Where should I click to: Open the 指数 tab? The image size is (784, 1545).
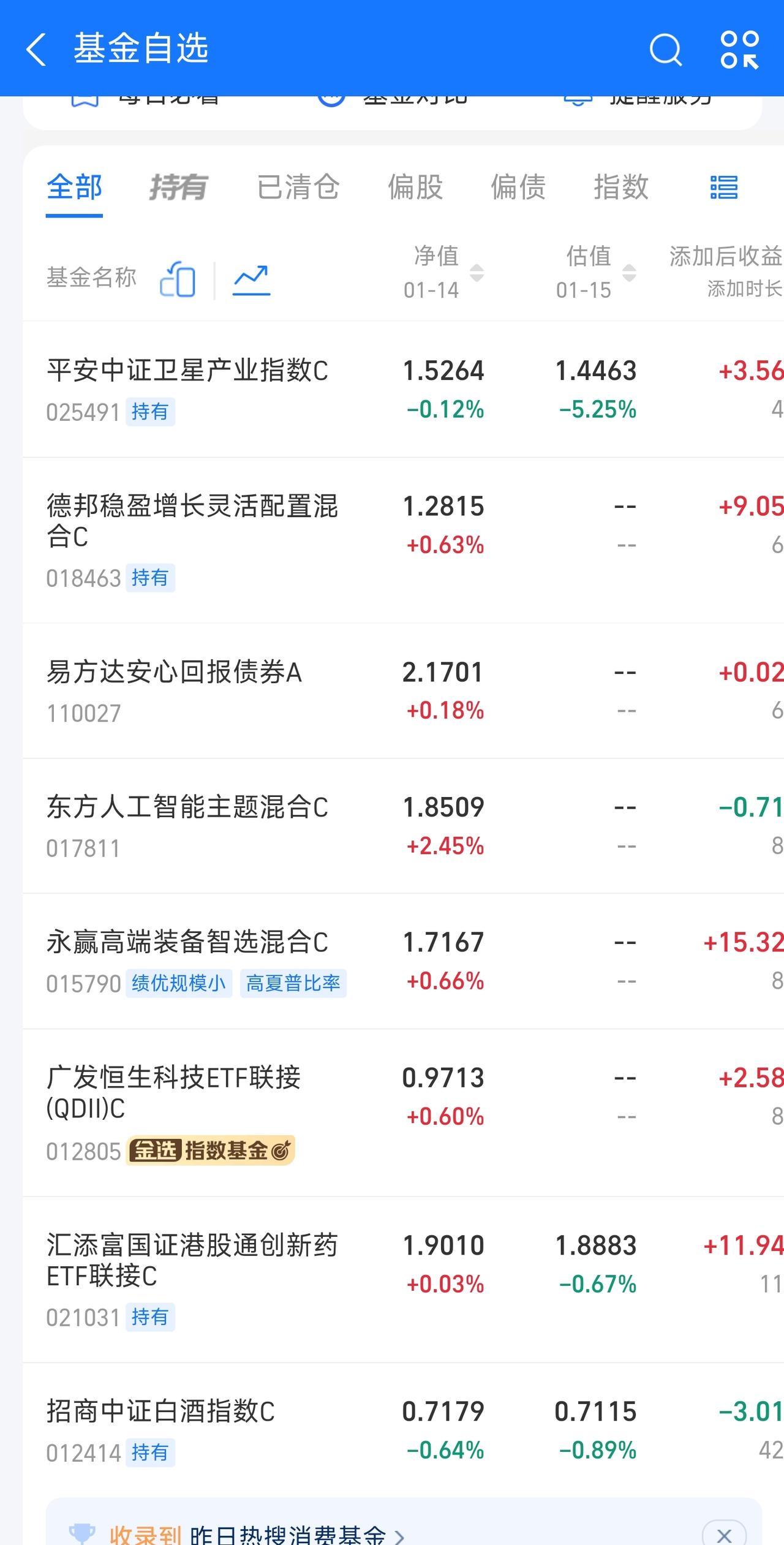click(621, 188)
